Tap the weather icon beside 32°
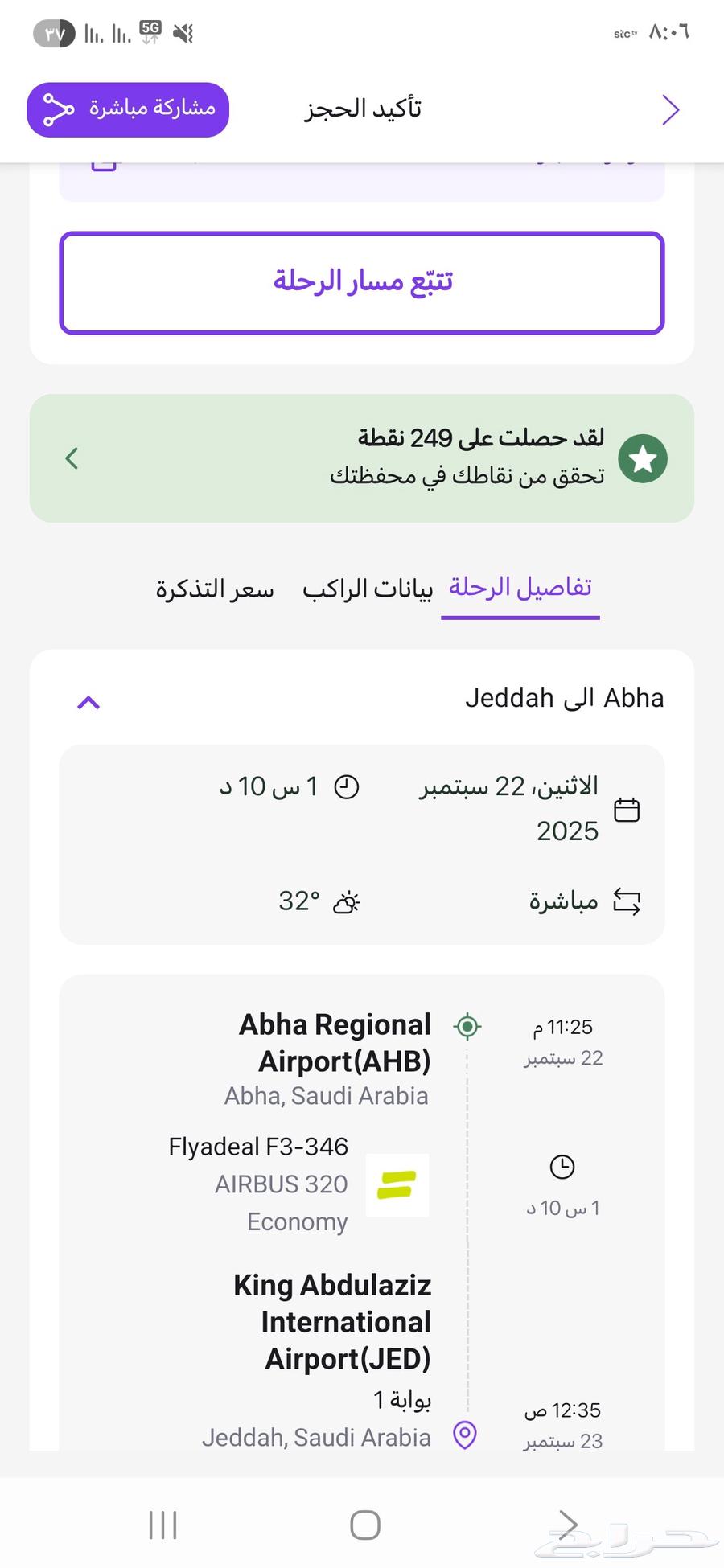This screenshot has width=724, height=1568. click(346, 902)
